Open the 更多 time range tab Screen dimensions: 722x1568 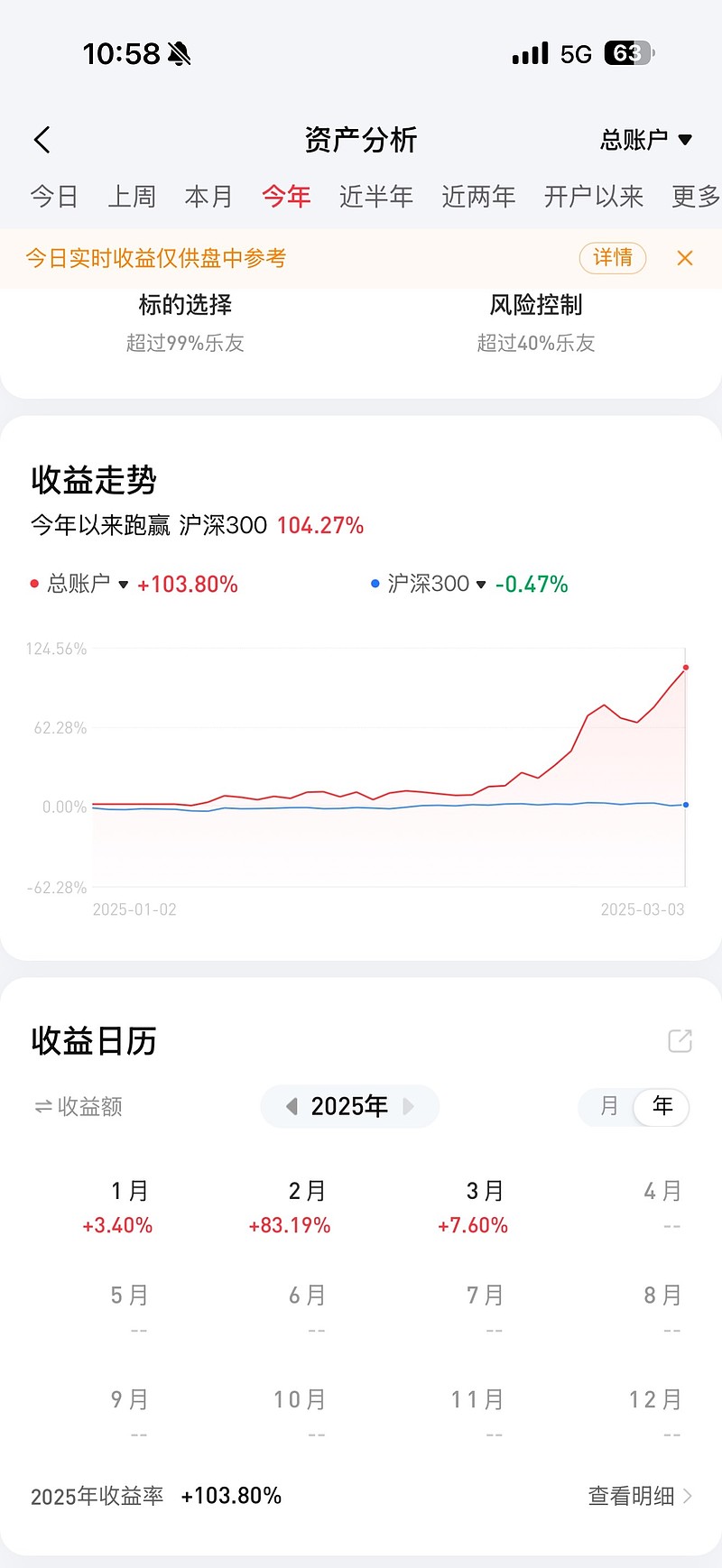coord(695,197)
